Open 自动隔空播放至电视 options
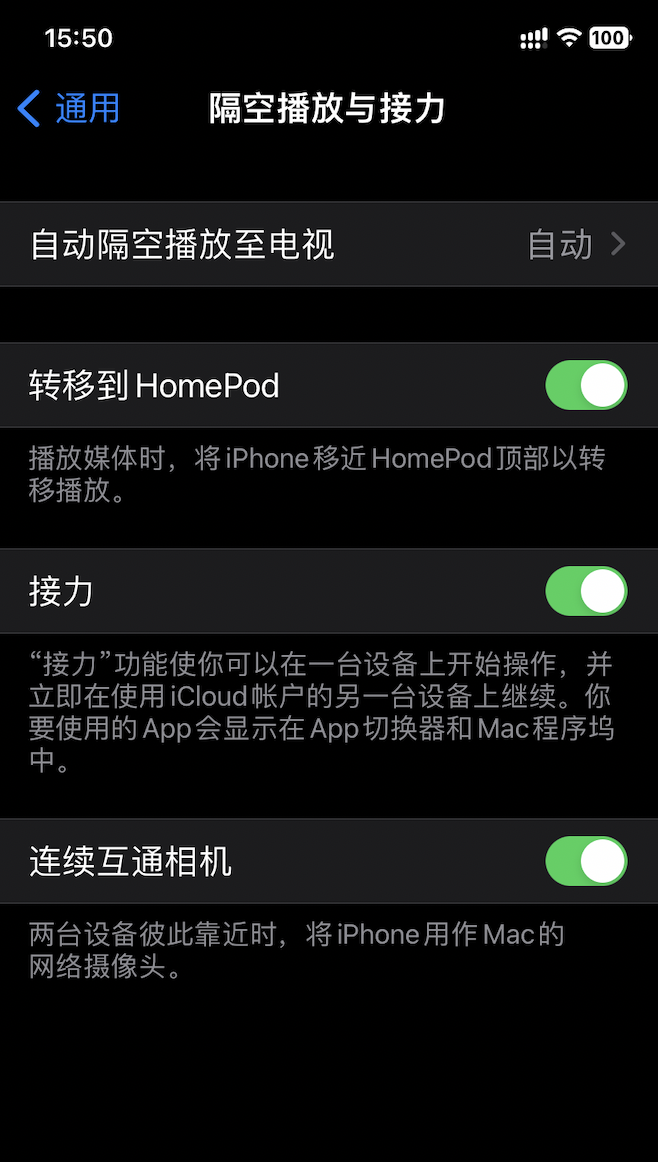Image resolution: width=658 pixels, height=1162 pixels. point(328,244)
